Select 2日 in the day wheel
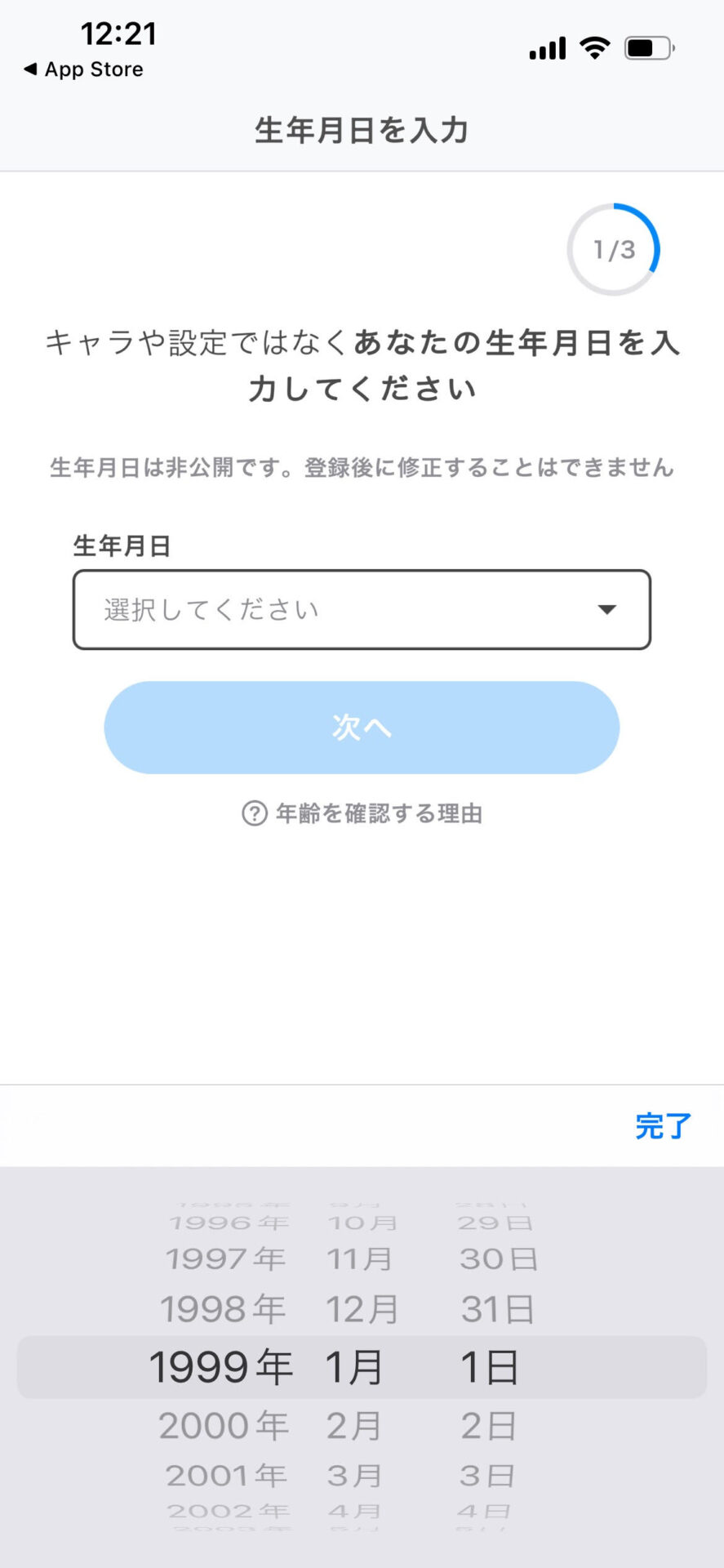Screen dimensions: 724x1568 point(488,1426)
